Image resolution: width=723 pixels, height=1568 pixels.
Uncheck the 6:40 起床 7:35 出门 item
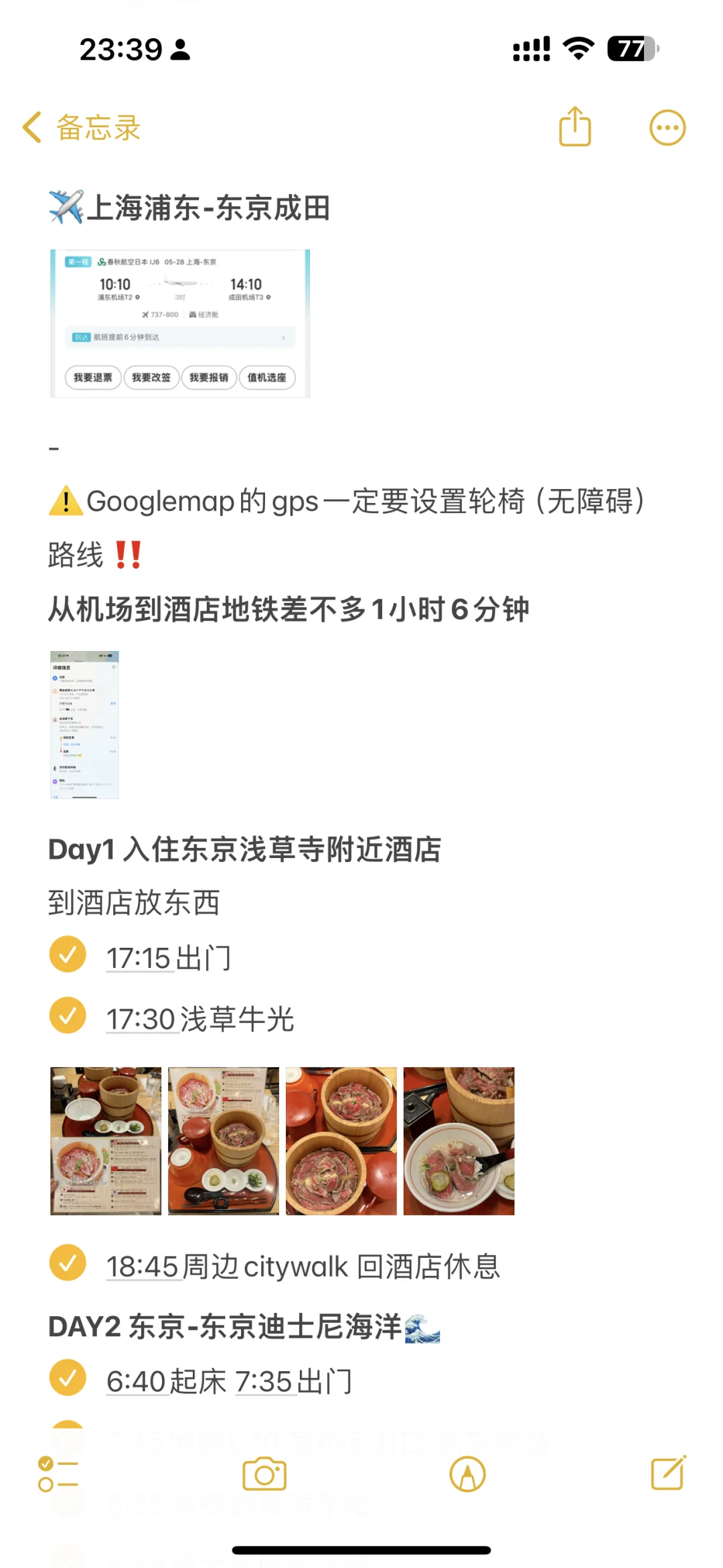[x=68, y=1378]
